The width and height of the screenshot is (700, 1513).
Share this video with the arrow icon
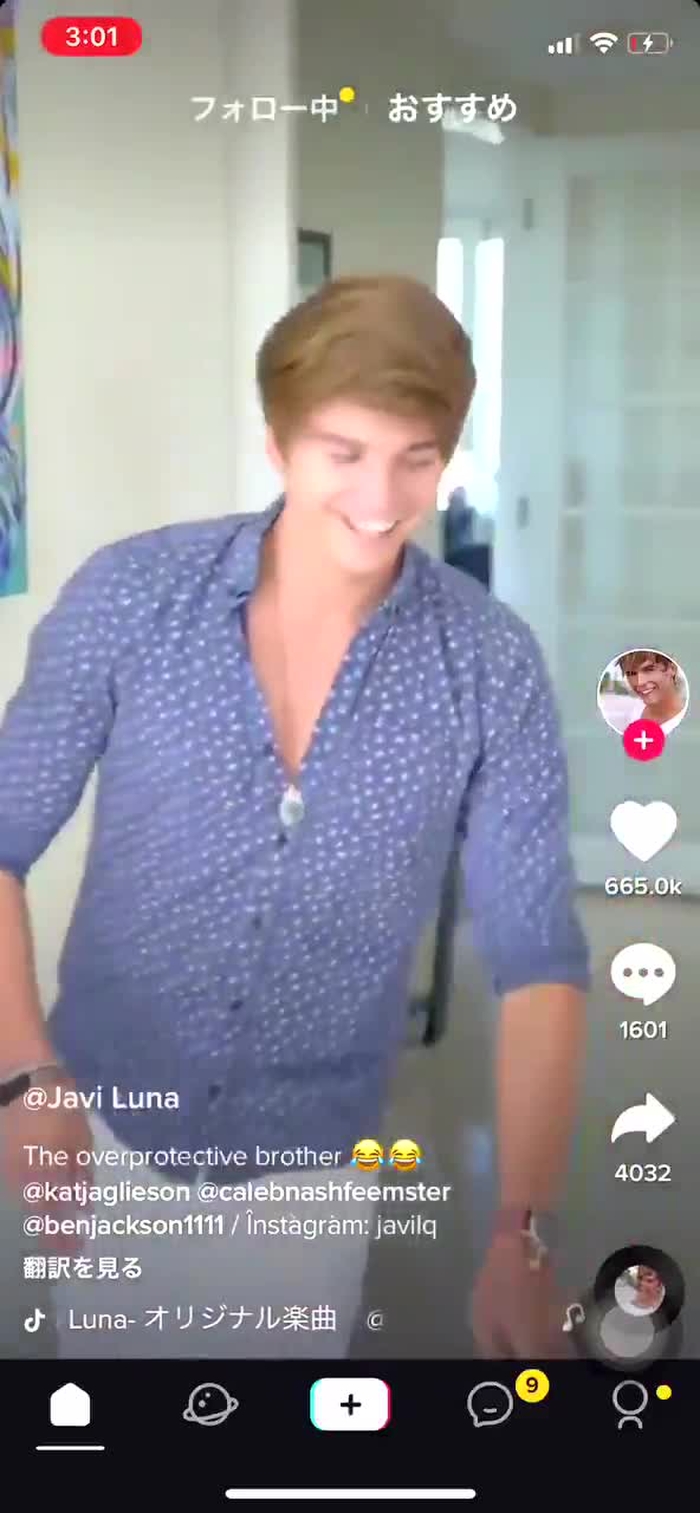[643, 1119]
